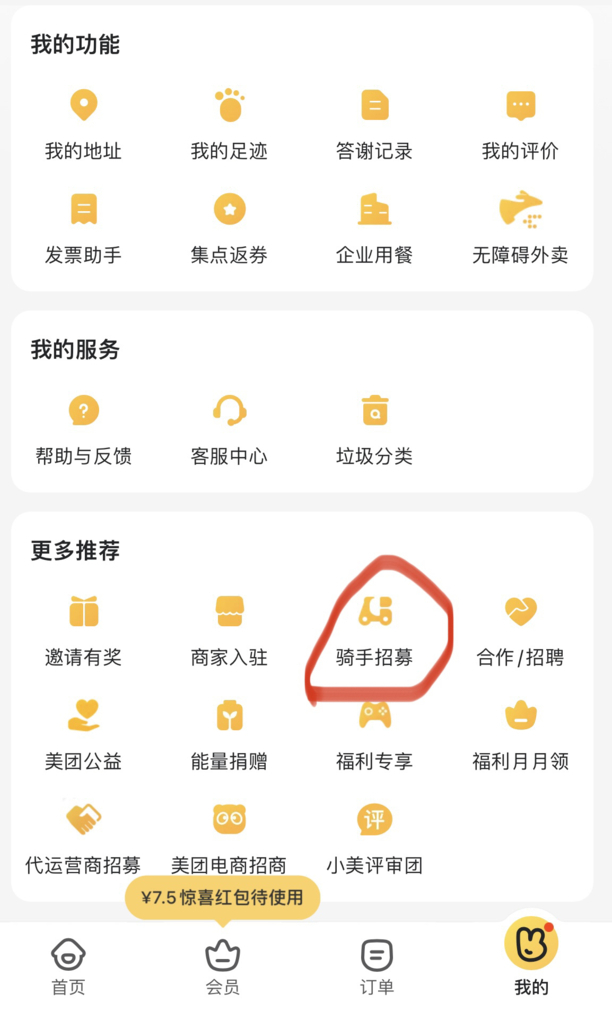Tap 小美评审团 review panel
The width and height of the screenshot is (612, 1034).
click(374, 837)
